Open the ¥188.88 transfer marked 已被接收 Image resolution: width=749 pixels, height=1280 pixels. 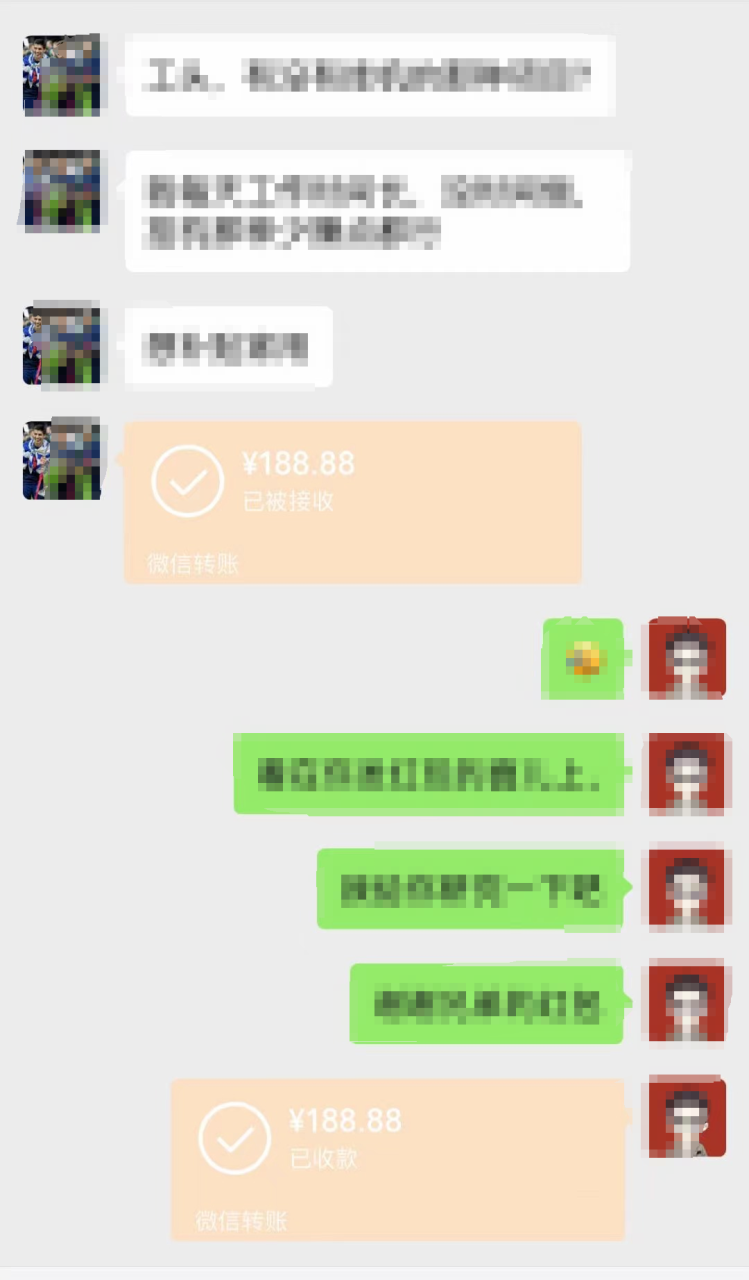(x=352, y=501)
